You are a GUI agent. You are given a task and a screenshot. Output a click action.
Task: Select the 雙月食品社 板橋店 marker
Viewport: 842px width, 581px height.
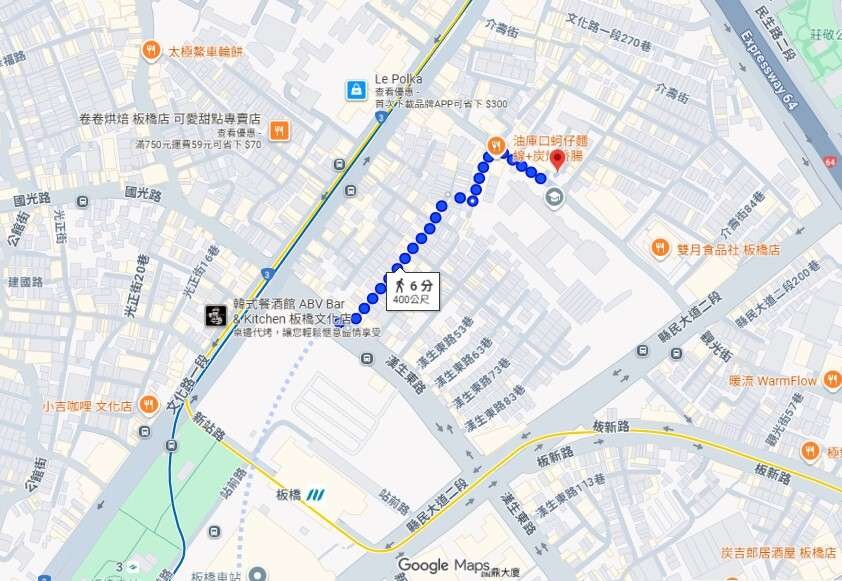coord(659,248)
